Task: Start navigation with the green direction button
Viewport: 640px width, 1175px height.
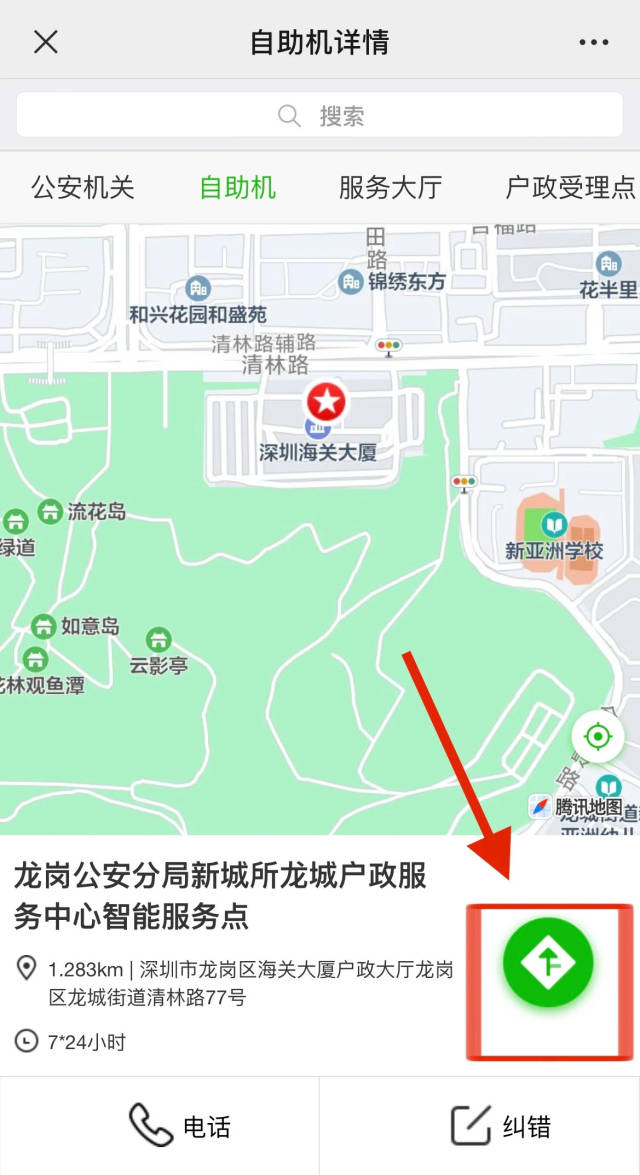Action: coord(548,963)
